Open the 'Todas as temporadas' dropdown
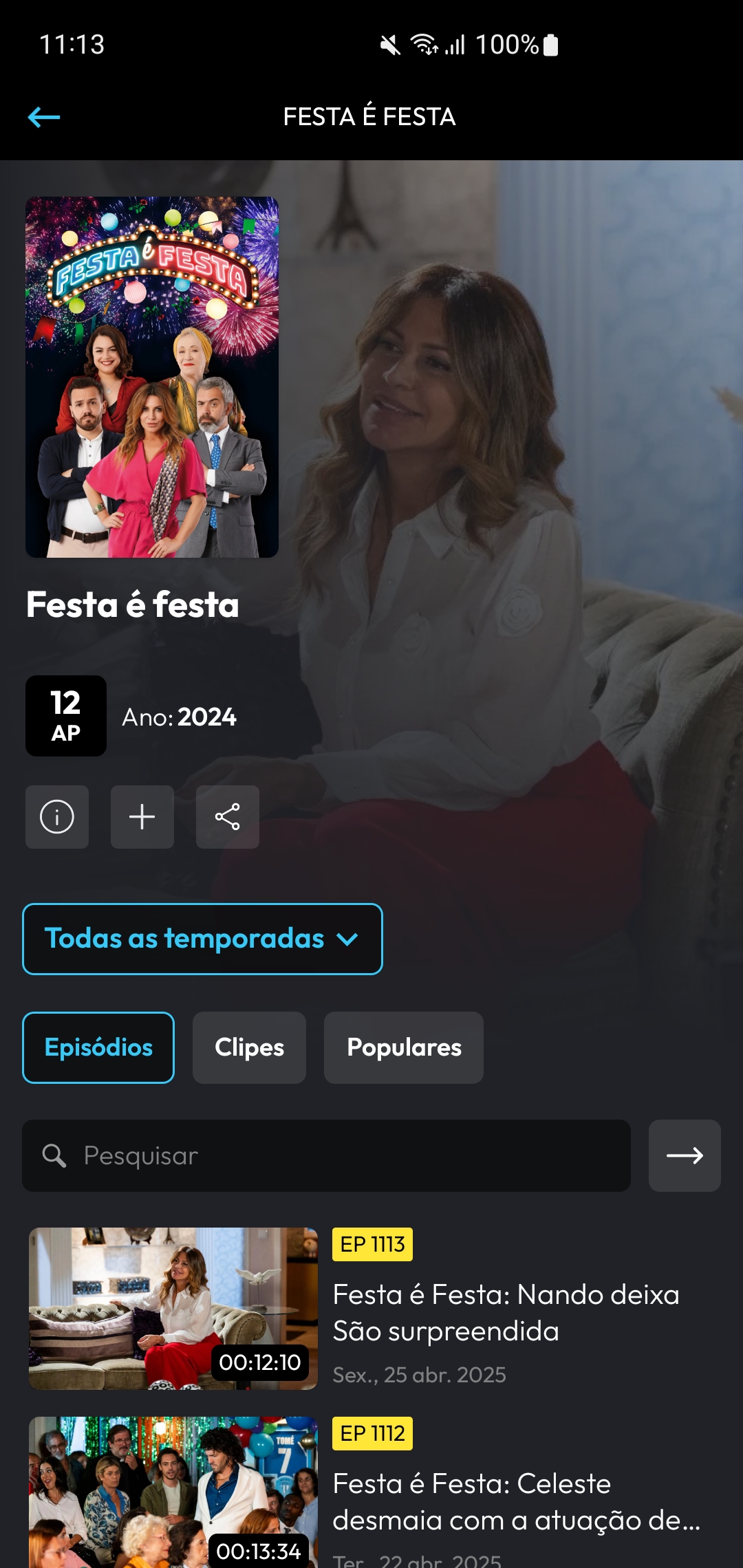Screen dimensions: 743x1568 (202, 939)
